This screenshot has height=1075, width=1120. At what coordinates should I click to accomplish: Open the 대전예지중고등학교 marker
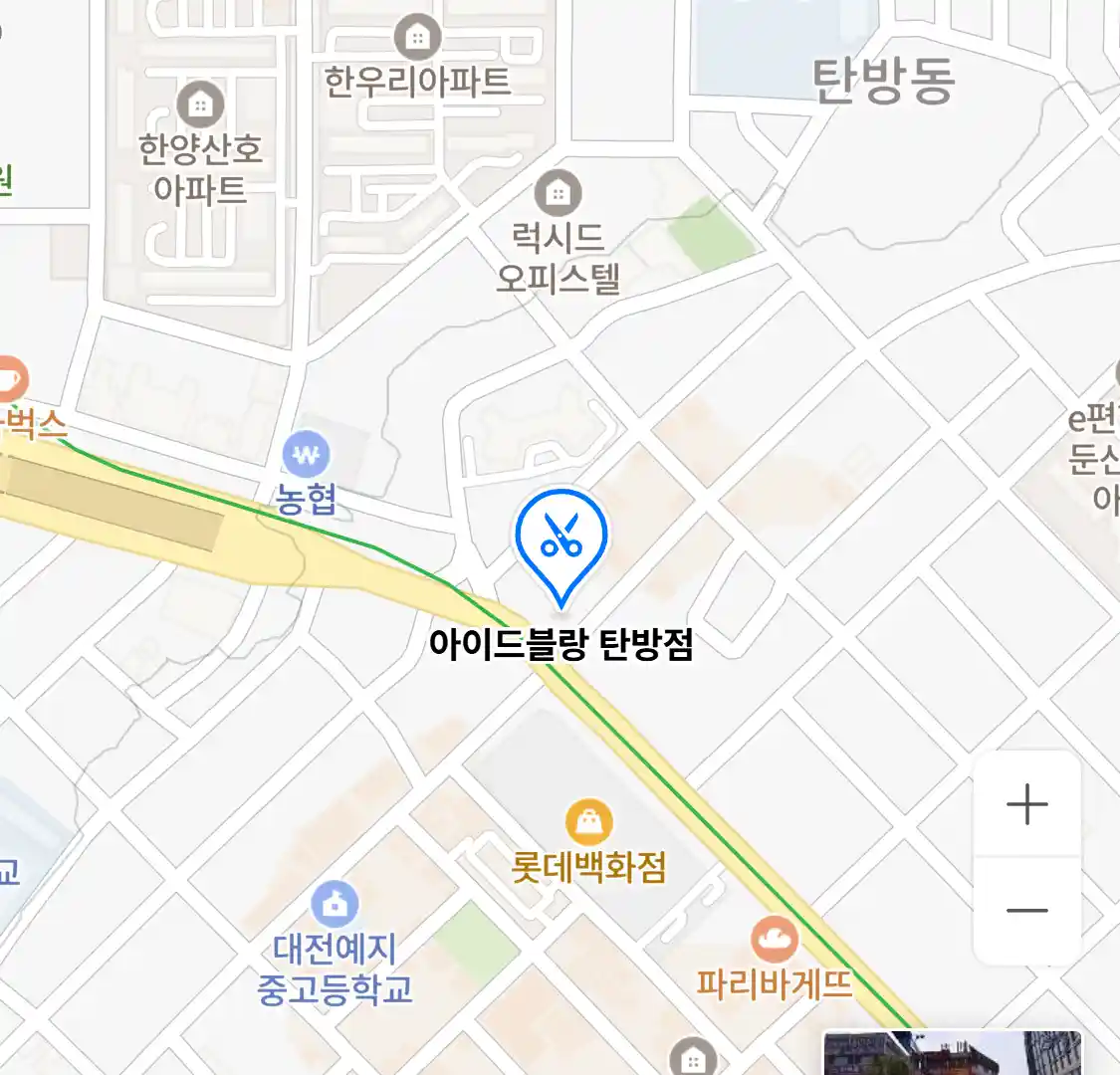[335, 905]
